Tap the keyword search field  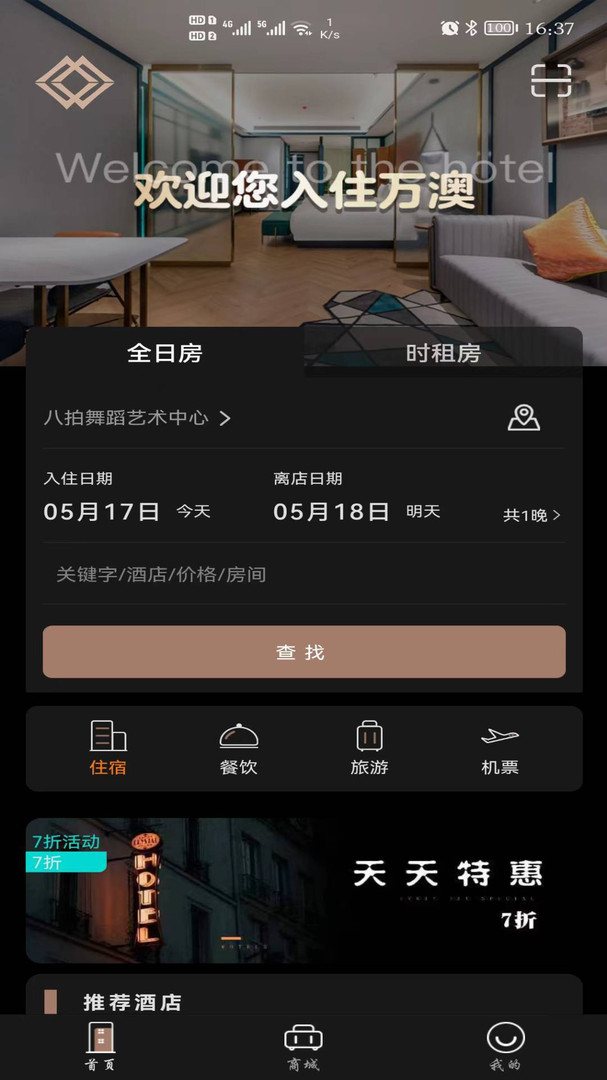point(300,575)
